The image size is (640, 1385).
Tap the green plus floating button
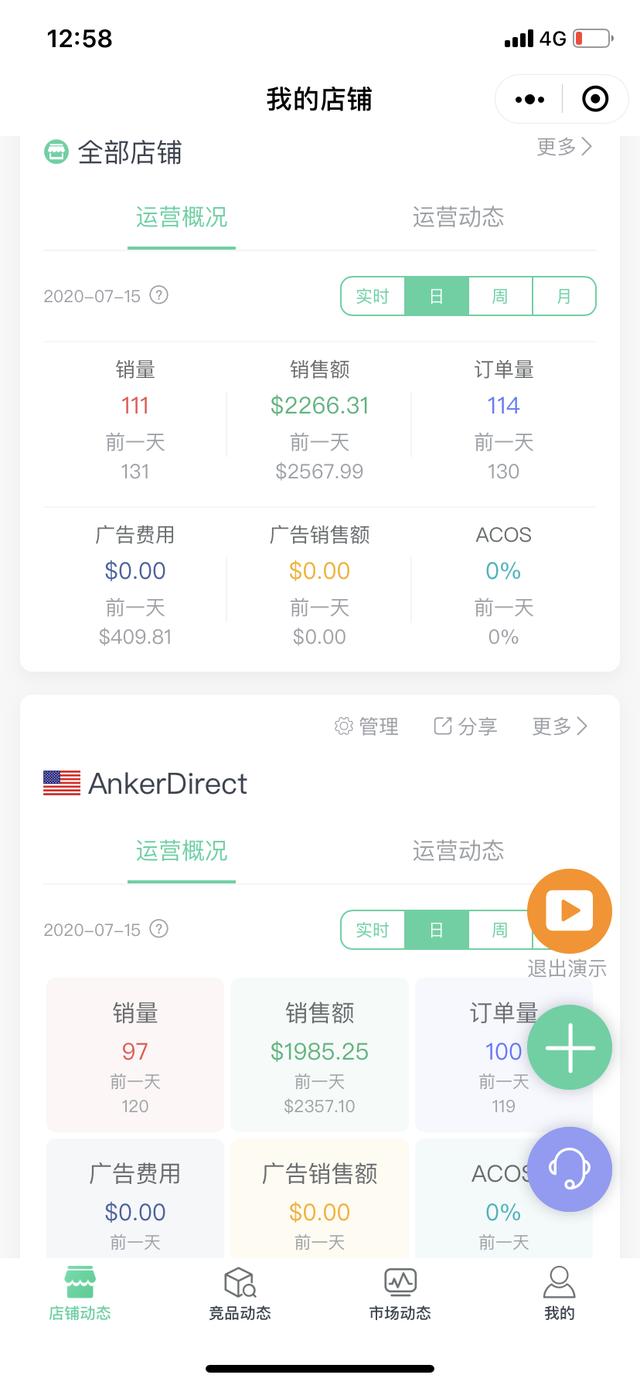[x=569, y=1047]
